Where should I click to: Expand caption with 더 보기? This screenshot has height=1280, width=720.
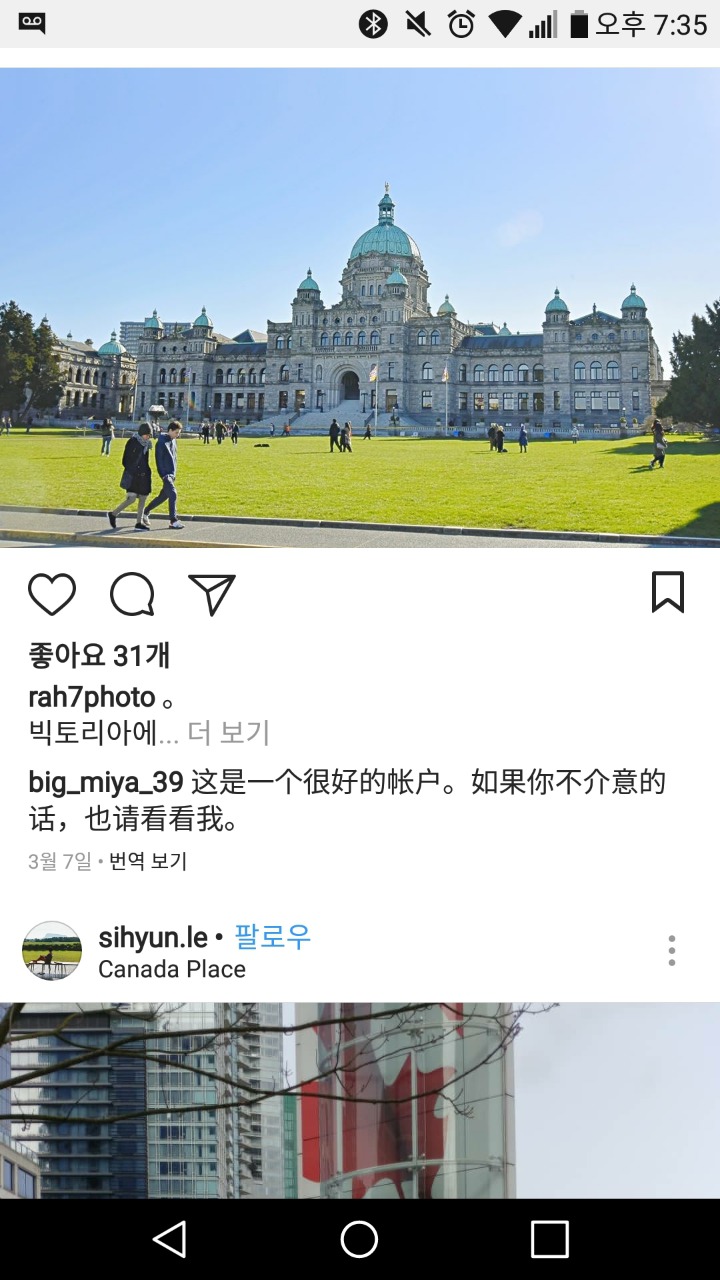[229, 733]
